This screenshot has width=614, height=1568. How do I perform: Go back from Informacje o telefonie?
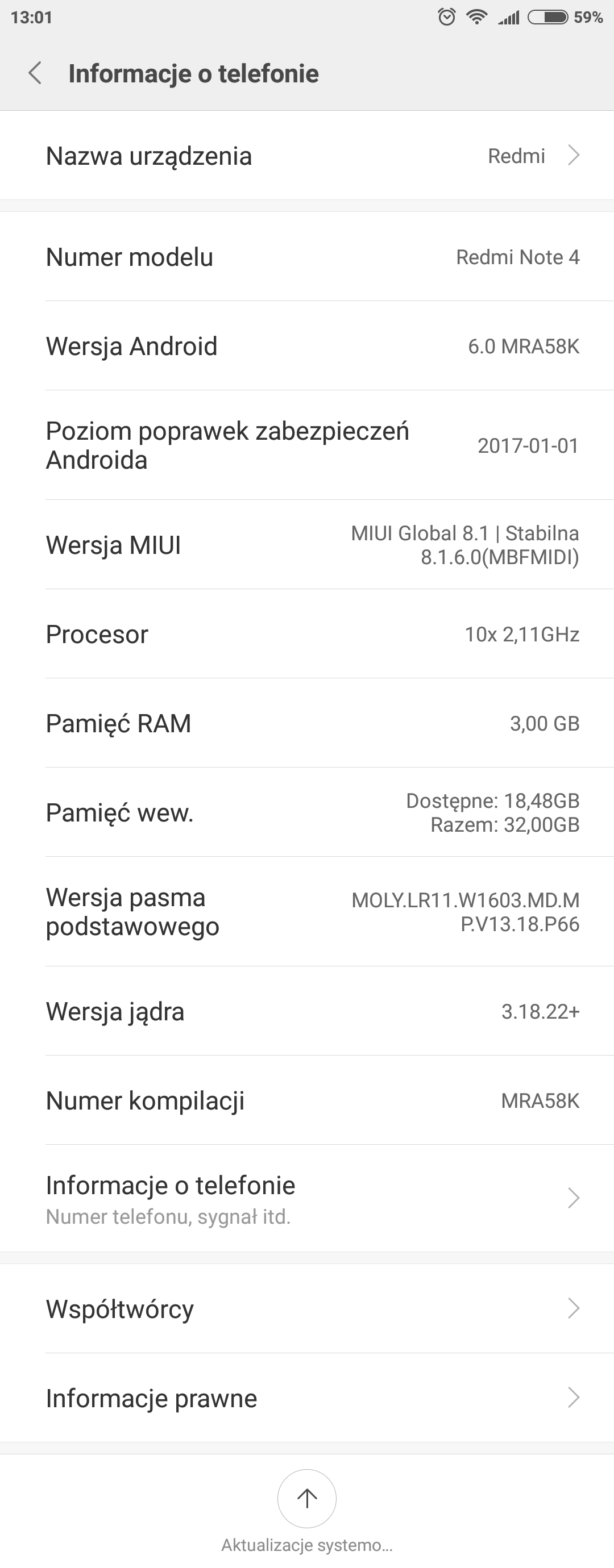pos(35,73)
